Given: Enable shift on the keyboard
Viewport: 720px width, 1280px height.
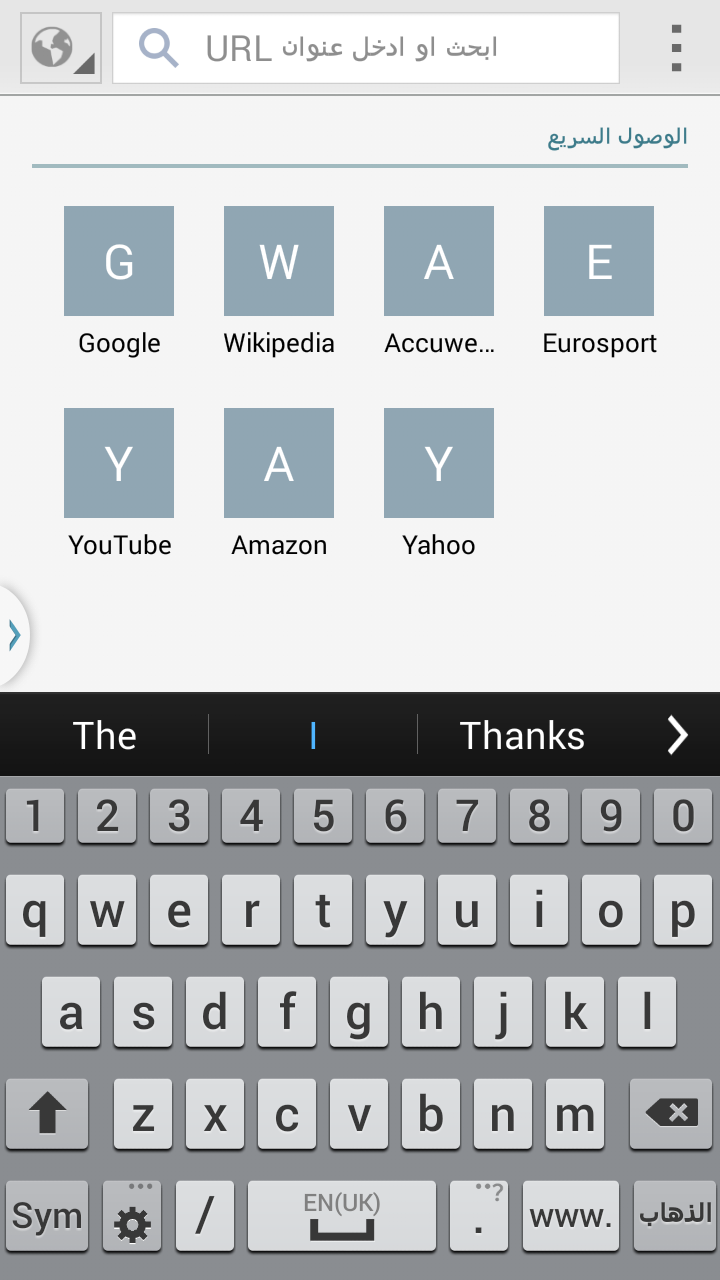Looking at the screenshot, I should coord(47,1113).
